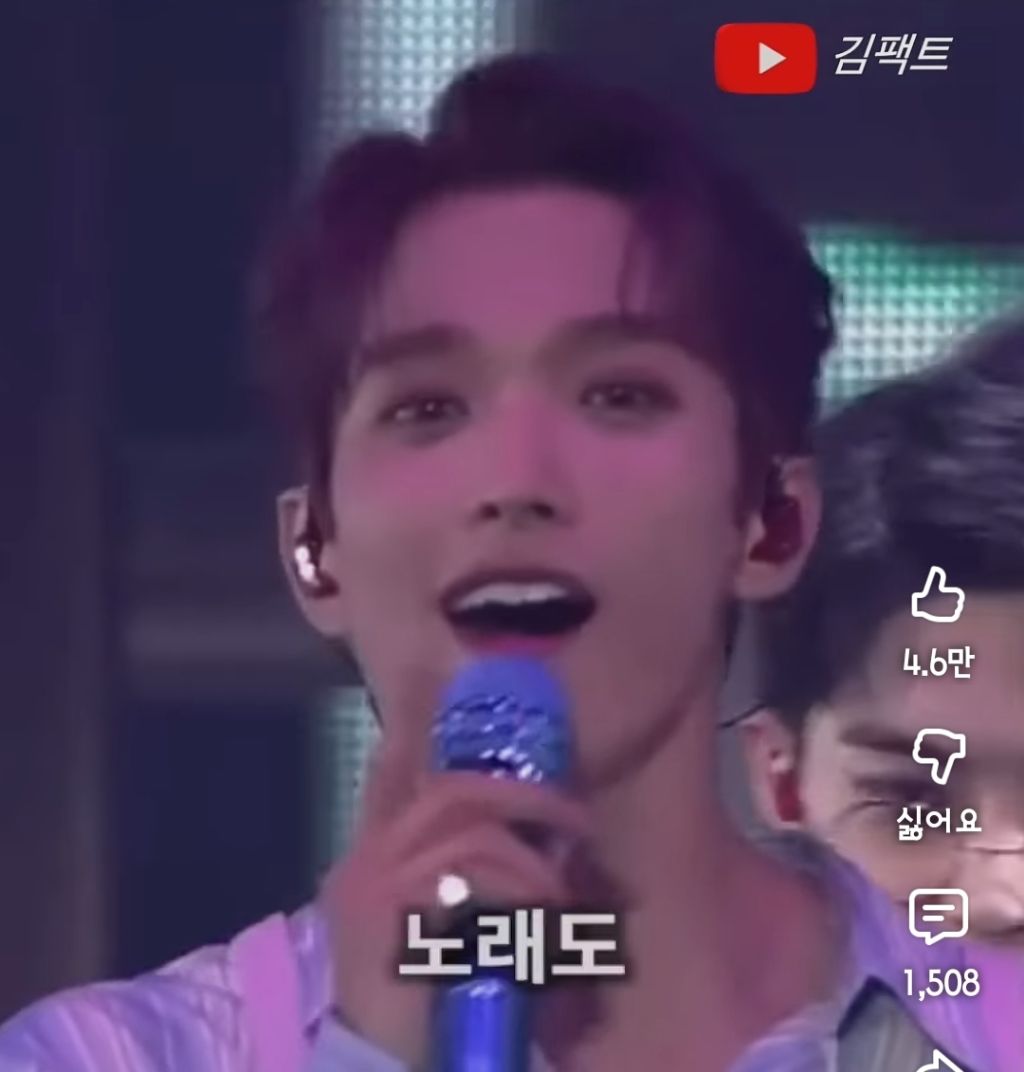Open the 1,508 comments
The height and width of the screenshot is (1072, 1024).
[937, 917]
